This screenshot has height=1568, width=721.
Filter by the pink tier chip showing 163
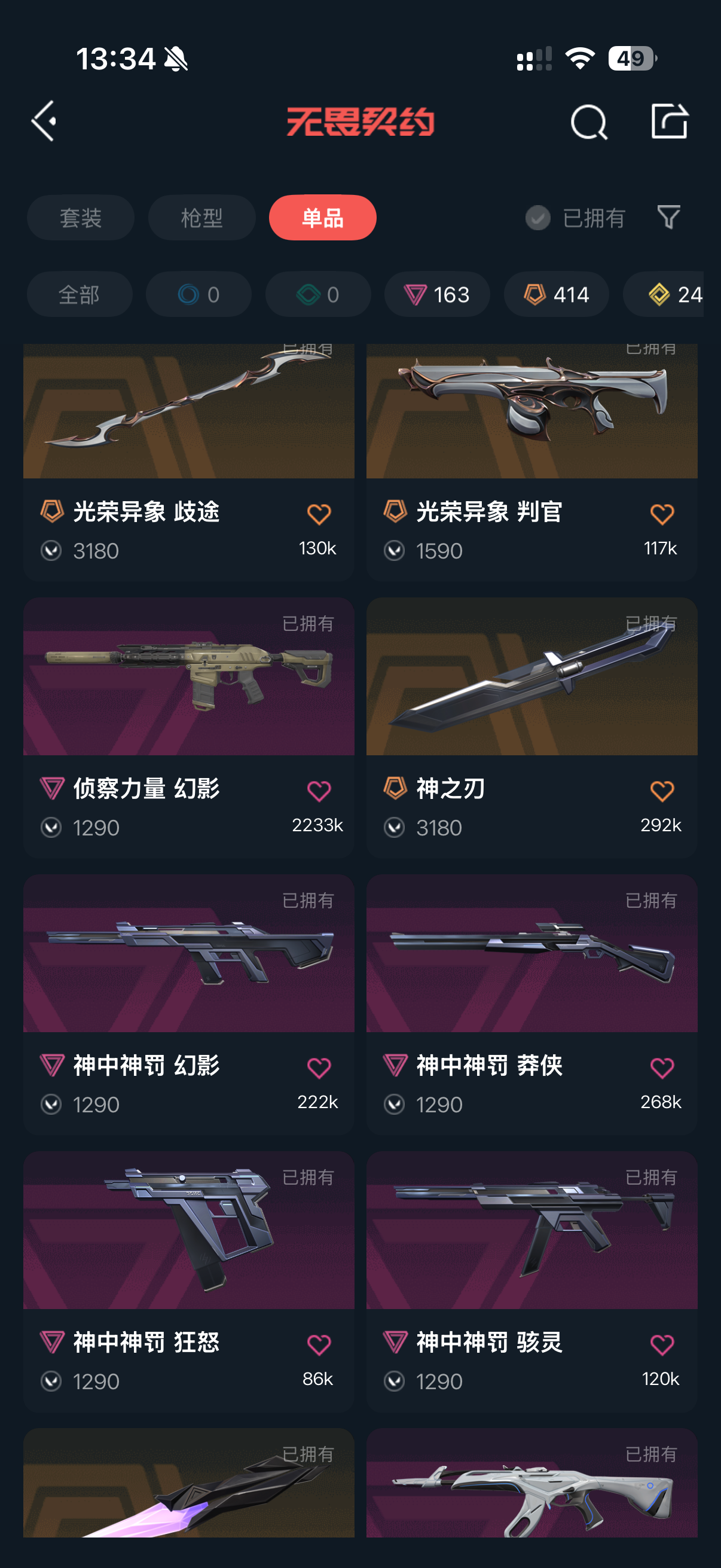click(436, 295)
